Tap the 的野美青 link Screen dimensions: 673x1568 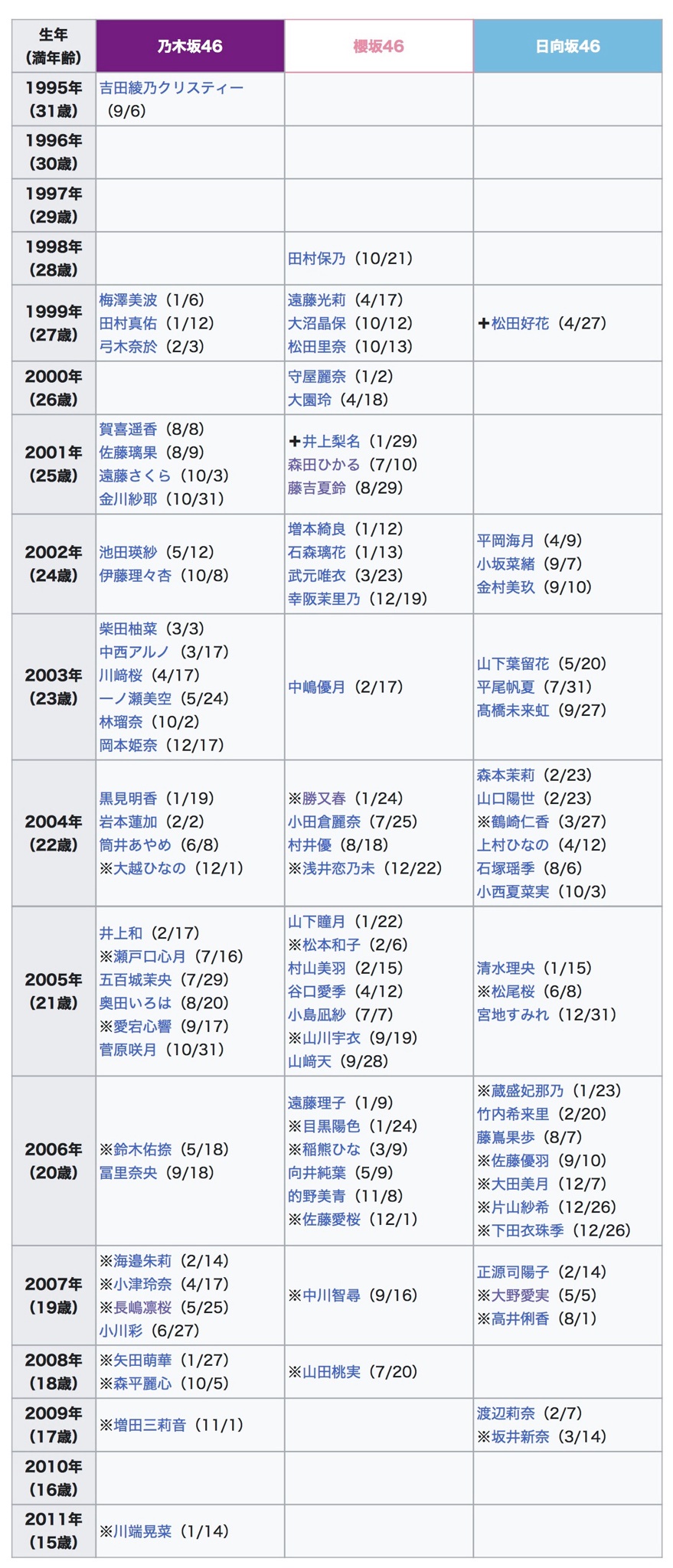pos(317,1195)
